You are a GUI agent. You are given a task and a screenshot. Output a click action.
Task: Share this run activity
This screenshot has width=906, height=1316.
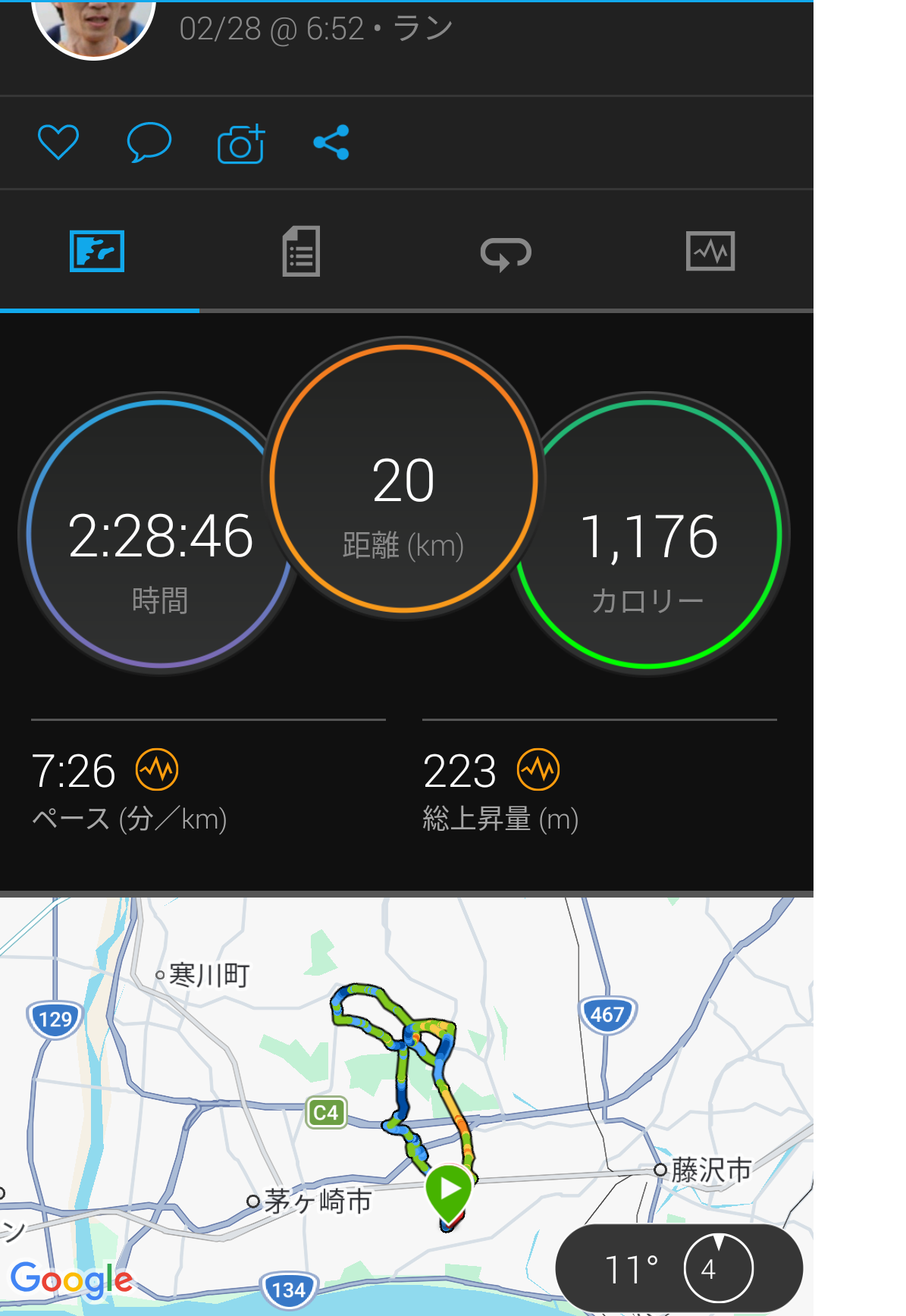(x=331, y=142)
